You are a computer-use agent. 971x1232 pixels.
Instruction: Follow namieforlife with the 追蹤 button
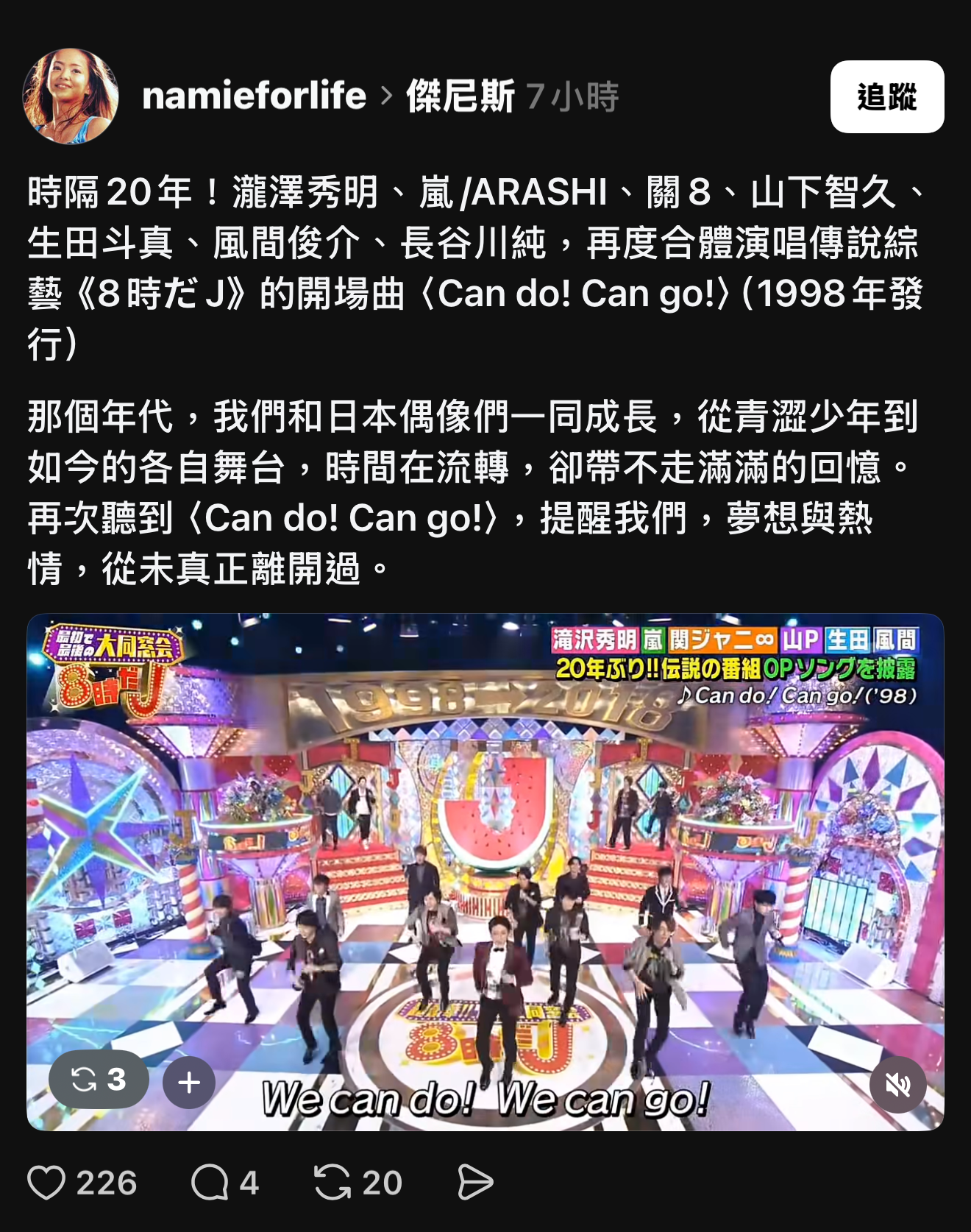tap(886, 96)
